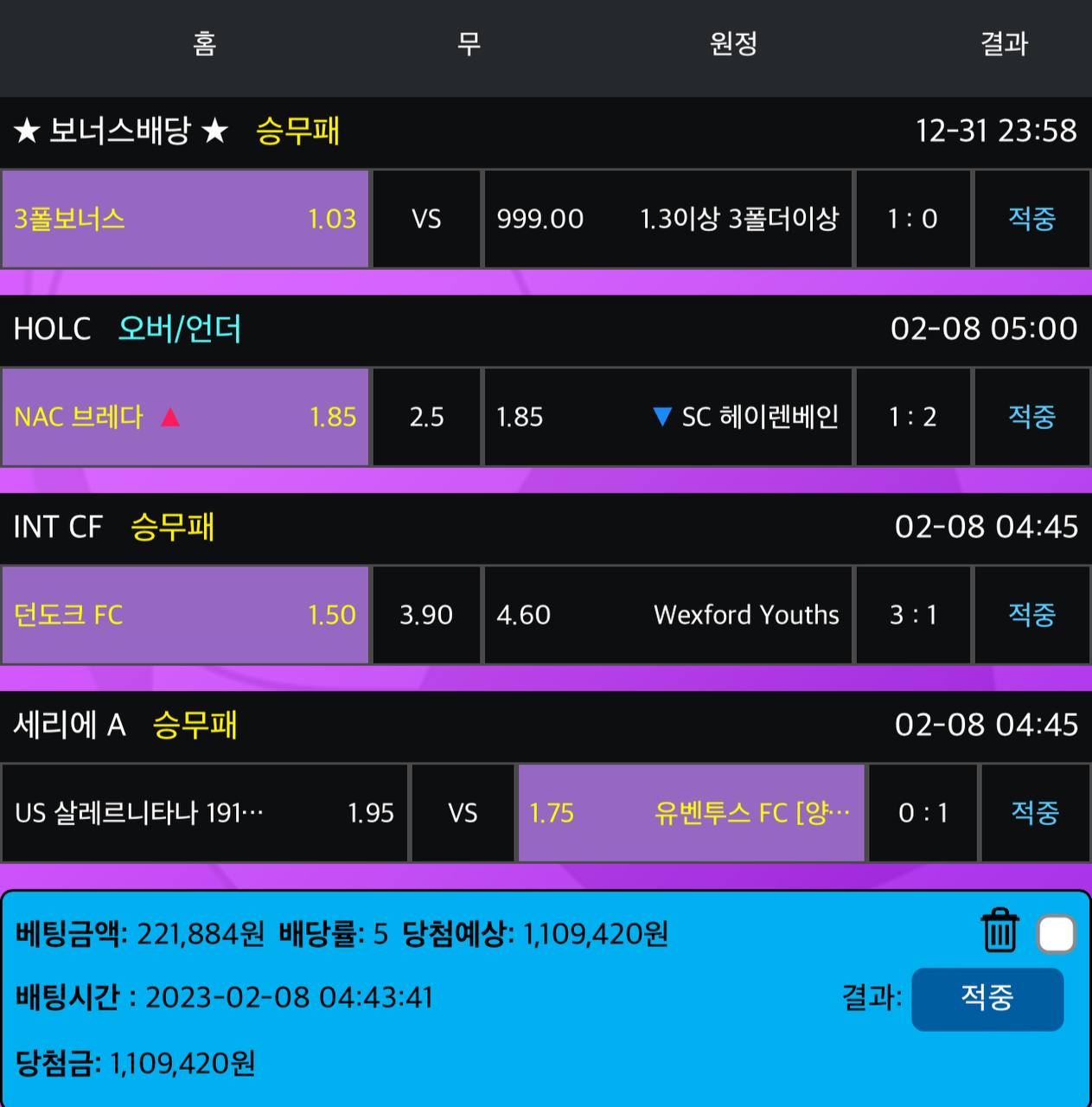The width and height of the screenshot is (1092, 1107).
Task: Delete this bet slip with the trash icon
Action: tap(999, 931)
